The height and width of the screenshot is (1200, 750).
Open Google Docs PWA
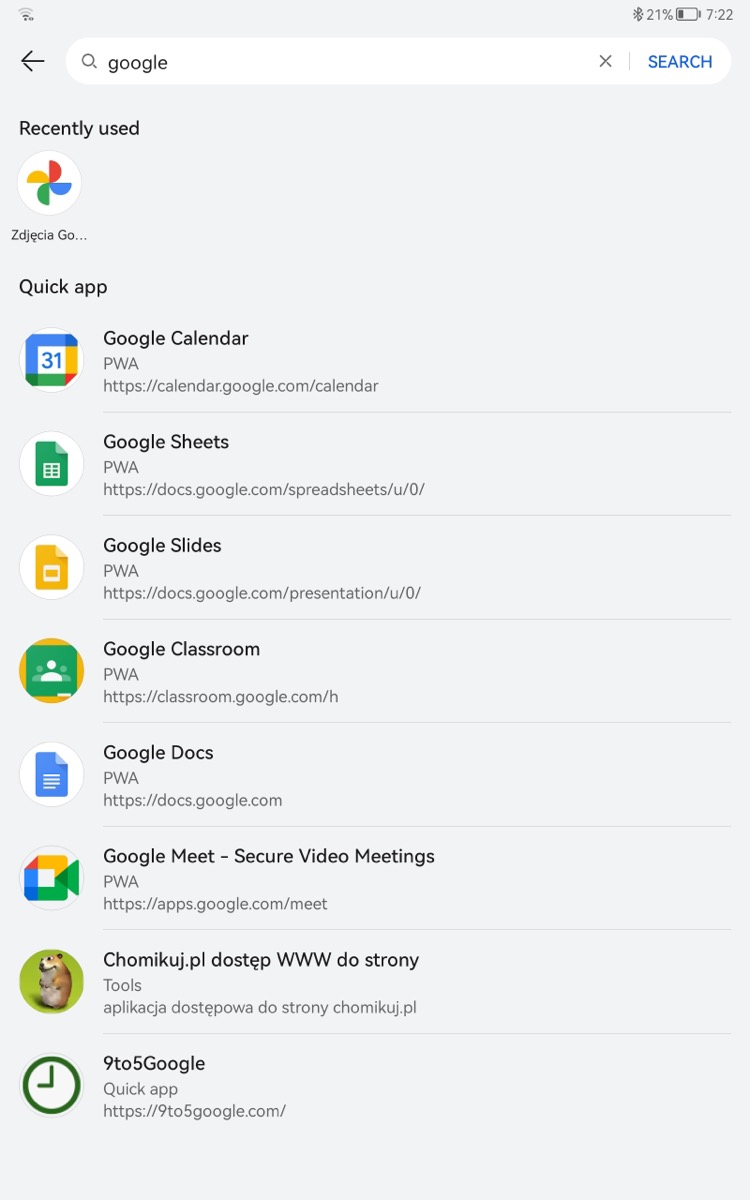[375, 775]
